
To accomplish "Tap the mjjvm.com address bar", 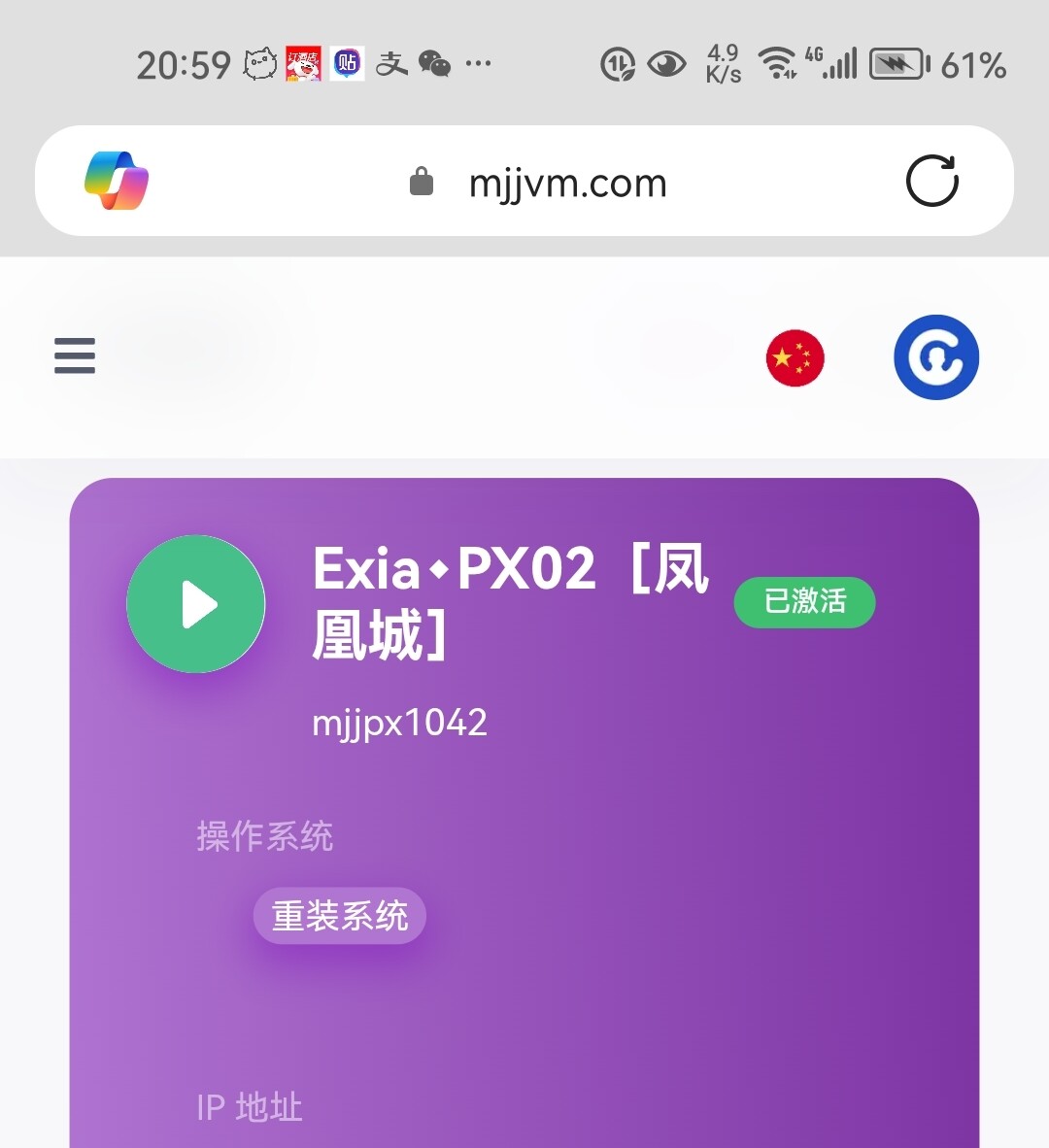I will click(x=567, y=183).
